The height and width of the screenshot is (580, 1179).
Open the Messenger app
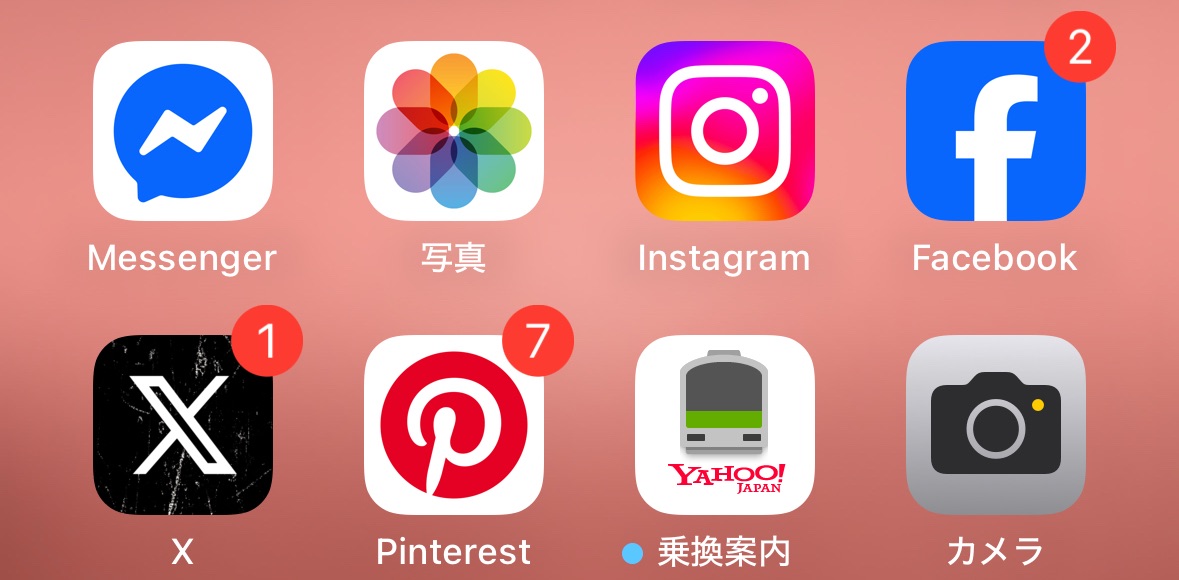click(183, 131)
